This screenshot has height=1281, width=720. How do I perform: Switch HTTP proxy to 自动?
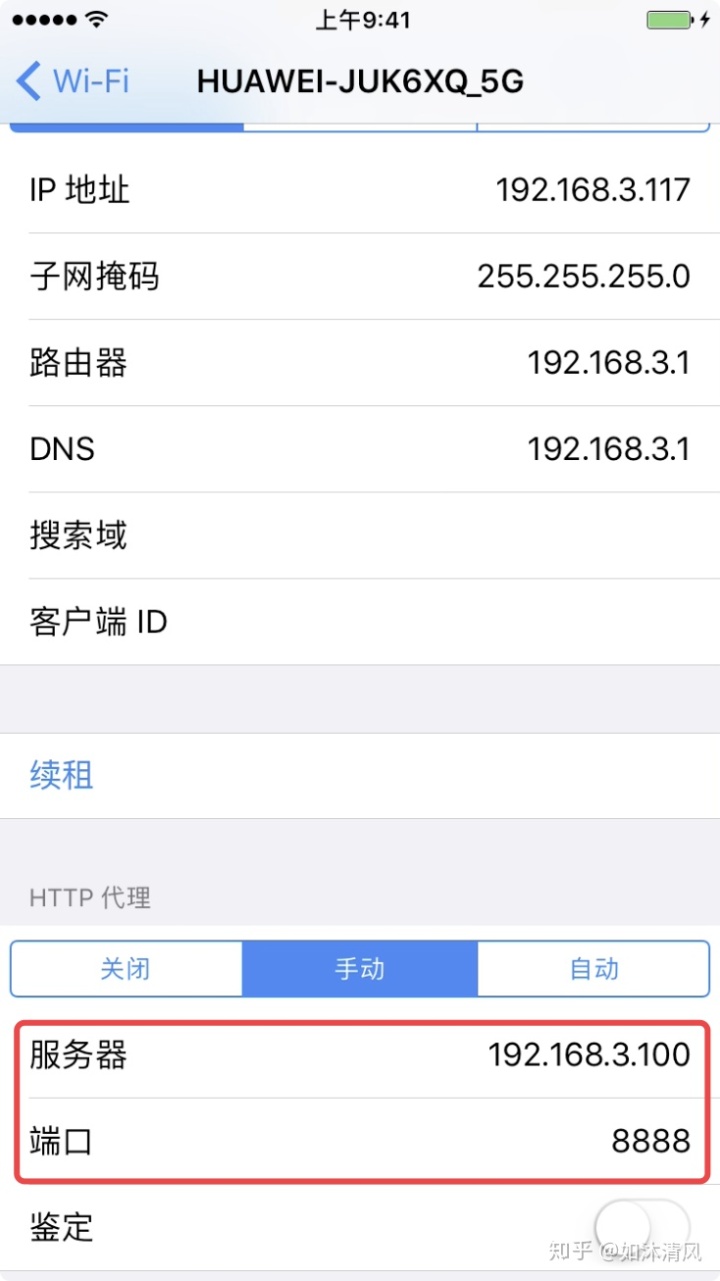tap(594, 969)
